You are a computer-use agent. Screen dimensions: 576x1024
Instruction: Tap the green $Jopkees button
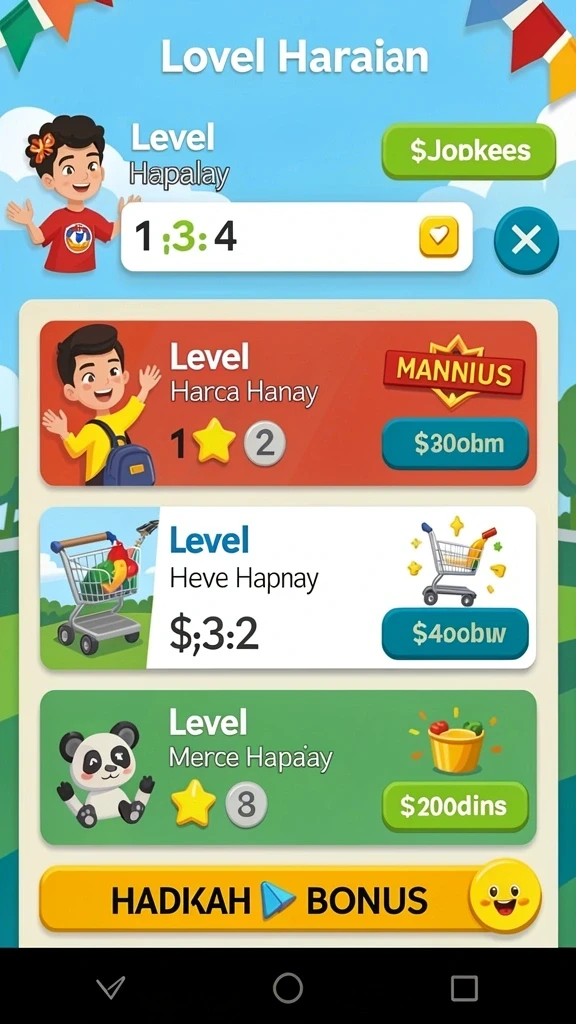(x=468, y=152)
